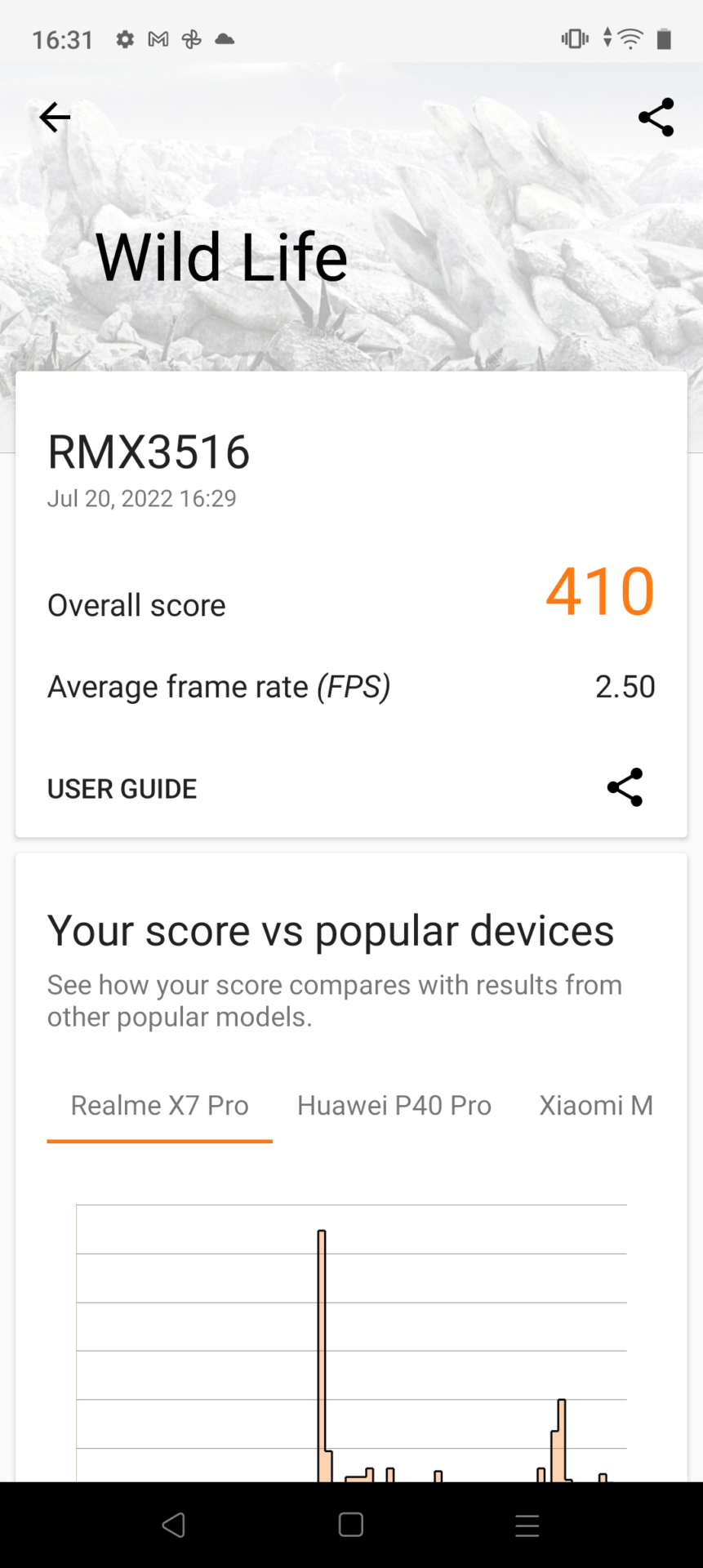Share result via top-right share icon
Viewport: 703px width, 1568px height.
656,118
